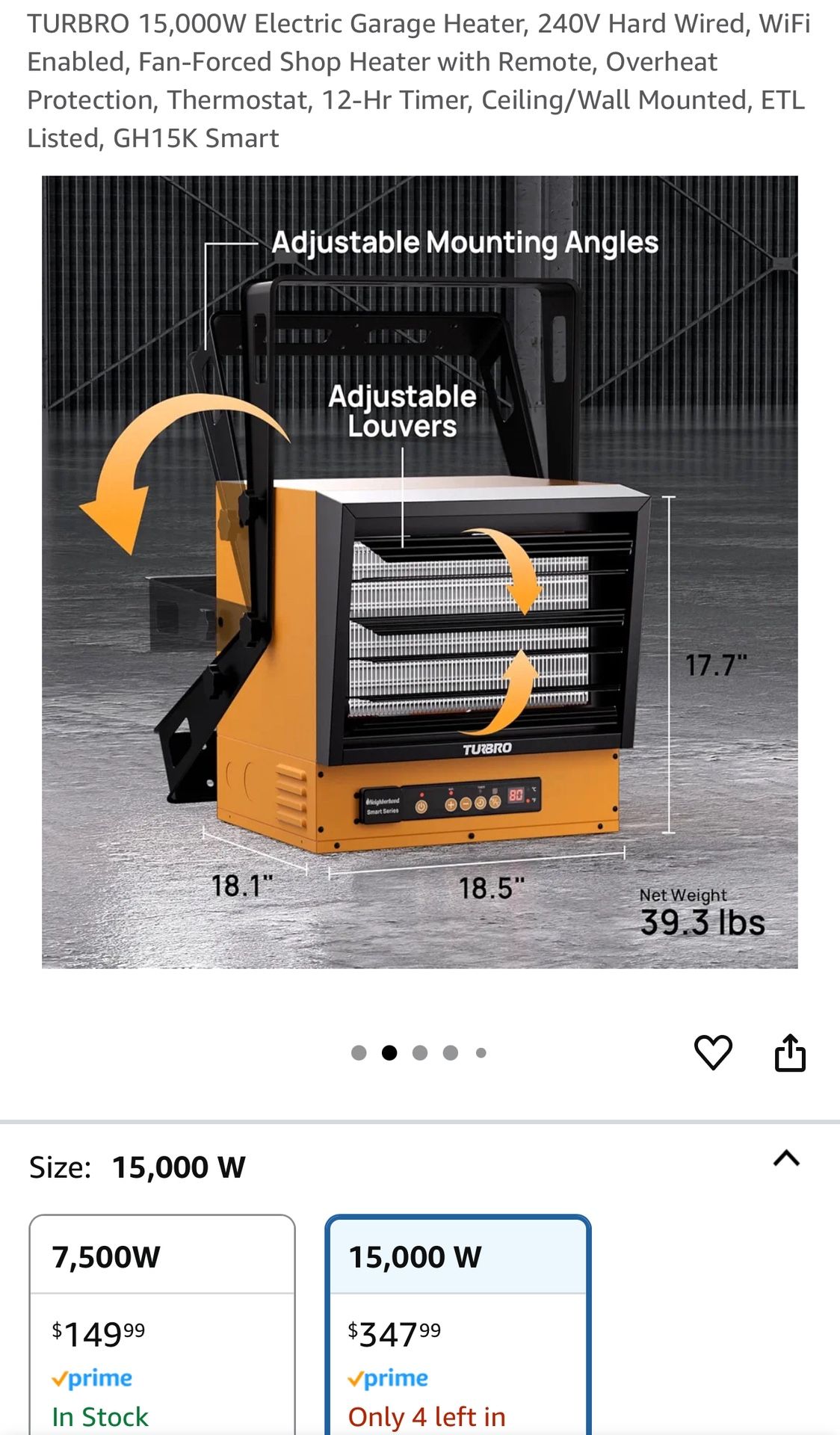This screenshot has height=1435, width=840.
Task: Select the 15,000 W size option
Action: (x=458, y=1324)
